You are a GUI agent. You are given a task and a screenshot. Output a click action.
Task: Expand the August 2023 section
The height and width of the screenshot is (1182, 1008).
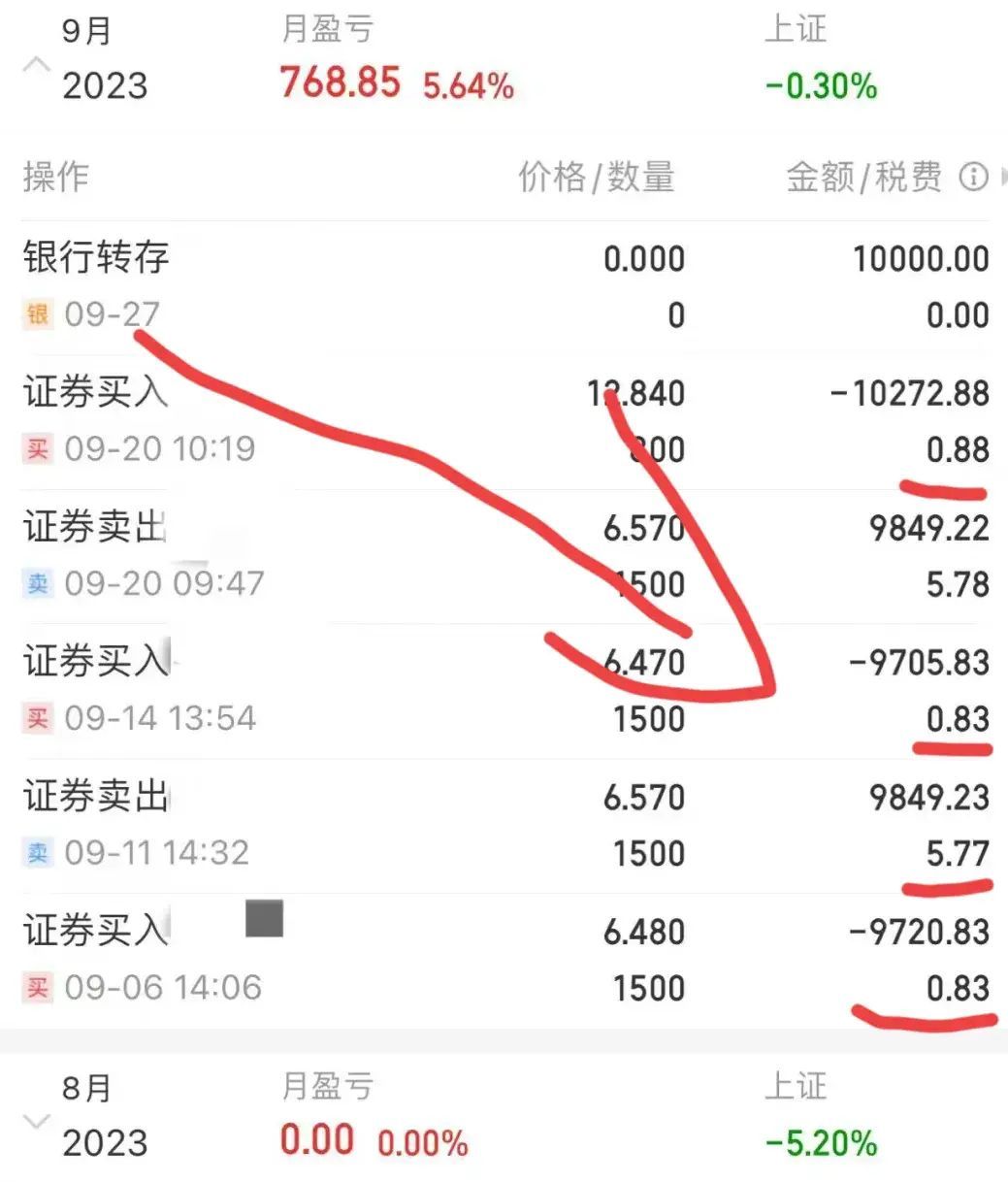point(36,1122)
